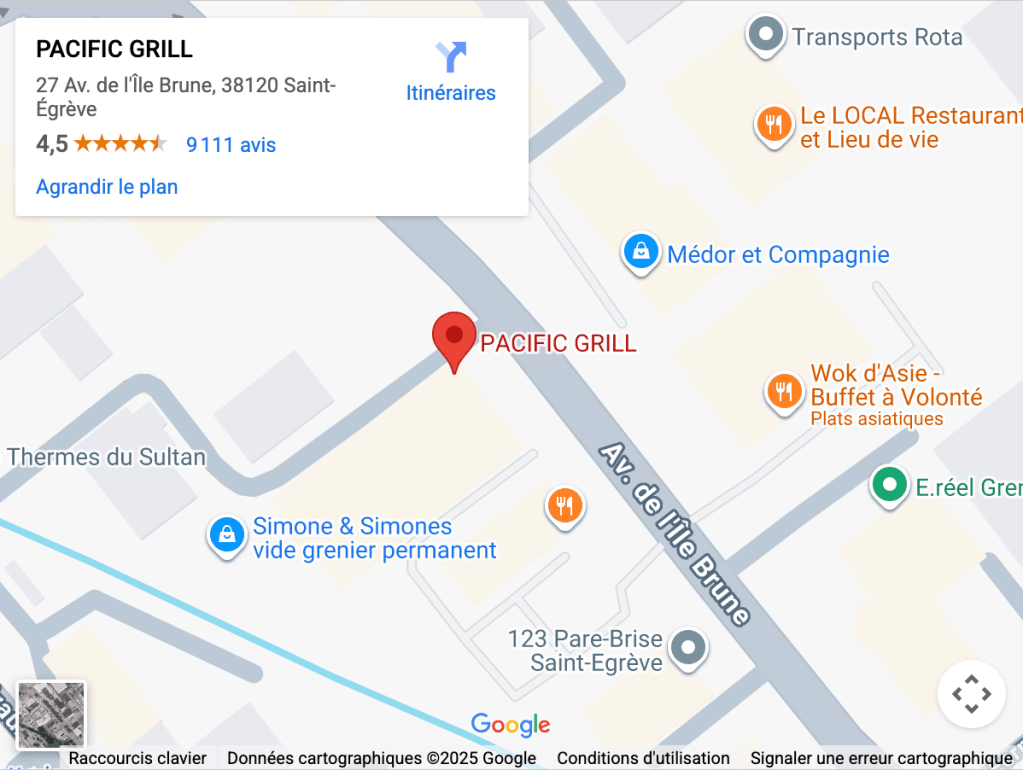Tap the Transports Rota place marker
This screenshot has width=1023, height=770.
point(766,36)
